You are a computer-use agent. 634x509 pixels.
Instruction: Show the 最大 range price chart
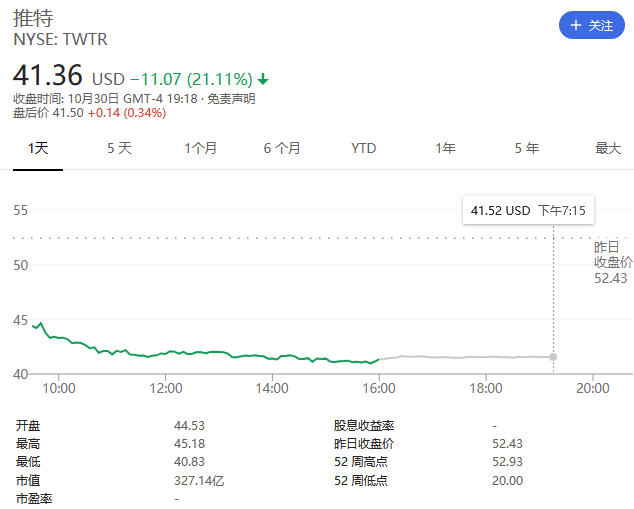[608, 148]
